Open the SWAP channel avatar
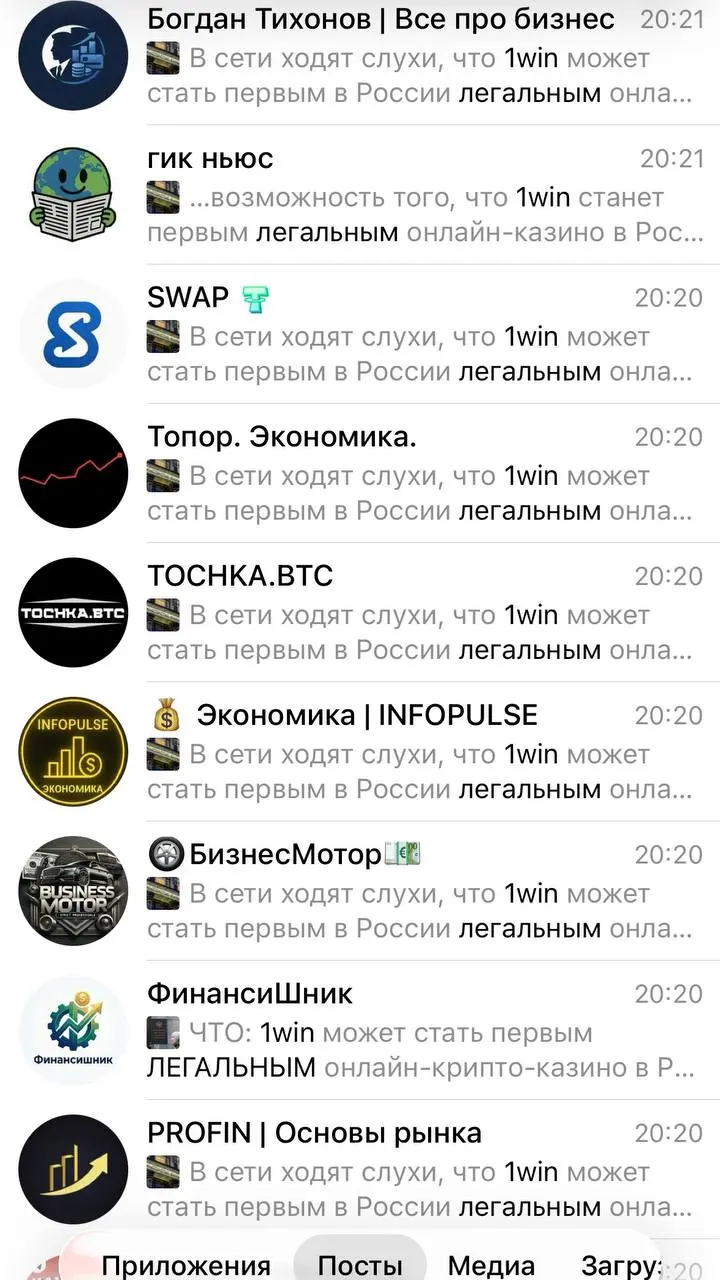Viewport: 720px width, 1280px height. (72, 334)
